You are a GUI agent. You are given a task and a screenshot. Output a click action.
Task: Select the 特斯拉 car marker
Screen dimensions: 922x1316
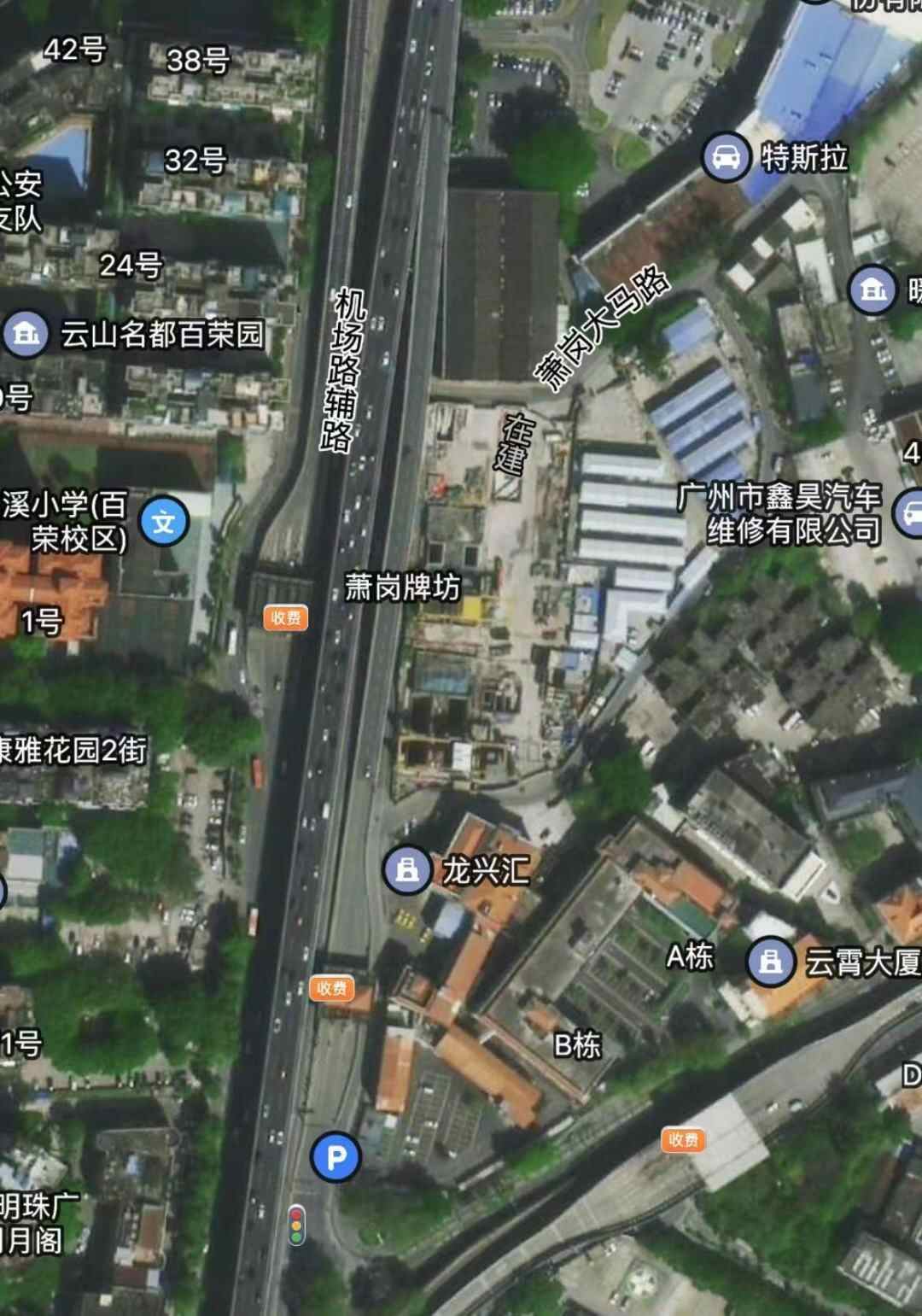click(726, 157)
